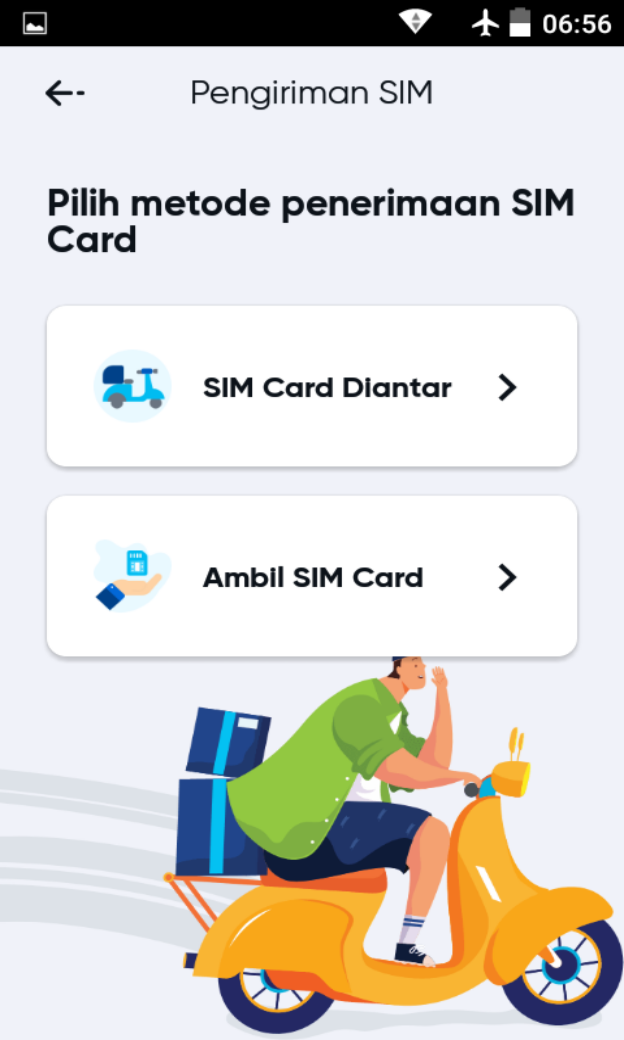Viewport: 624px width, 1040px height.
Task: Go back using the arrow icon
Action: 65,93
